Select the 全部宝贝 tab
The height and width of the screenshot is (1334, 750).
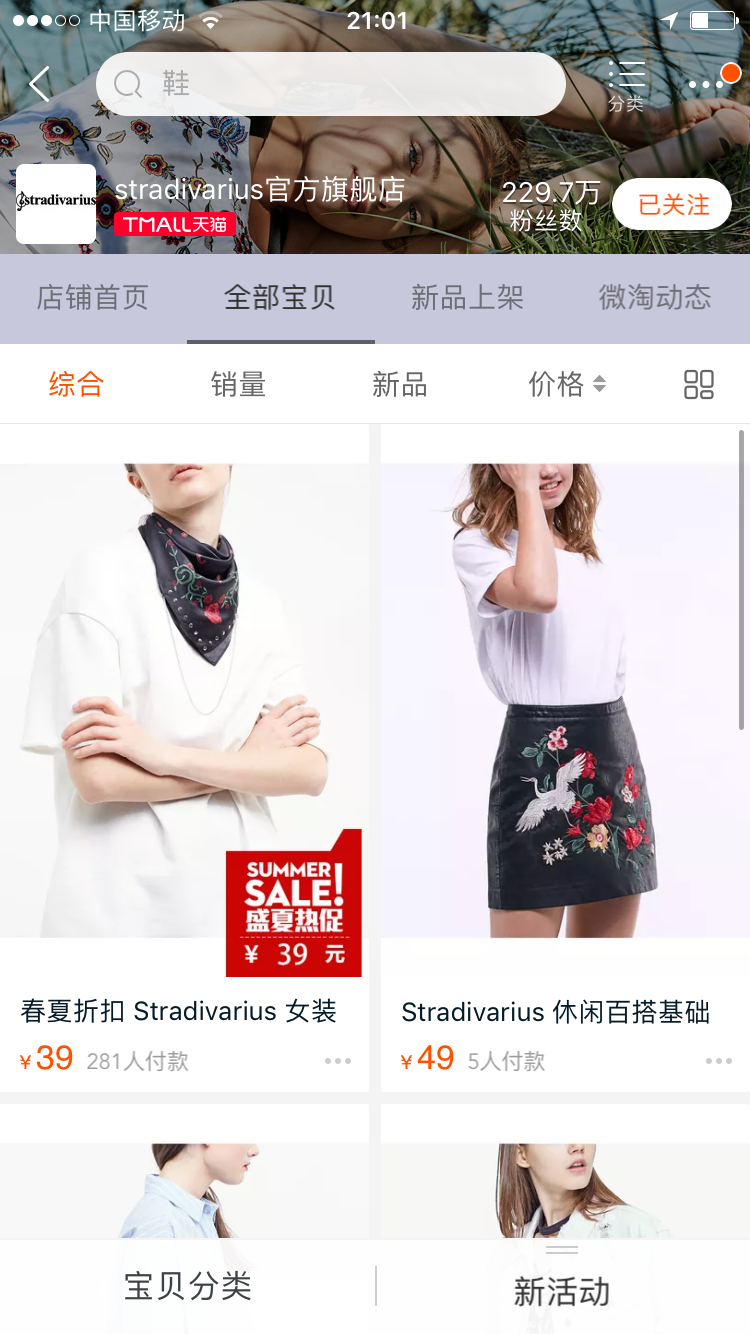[x=280, y=297]
